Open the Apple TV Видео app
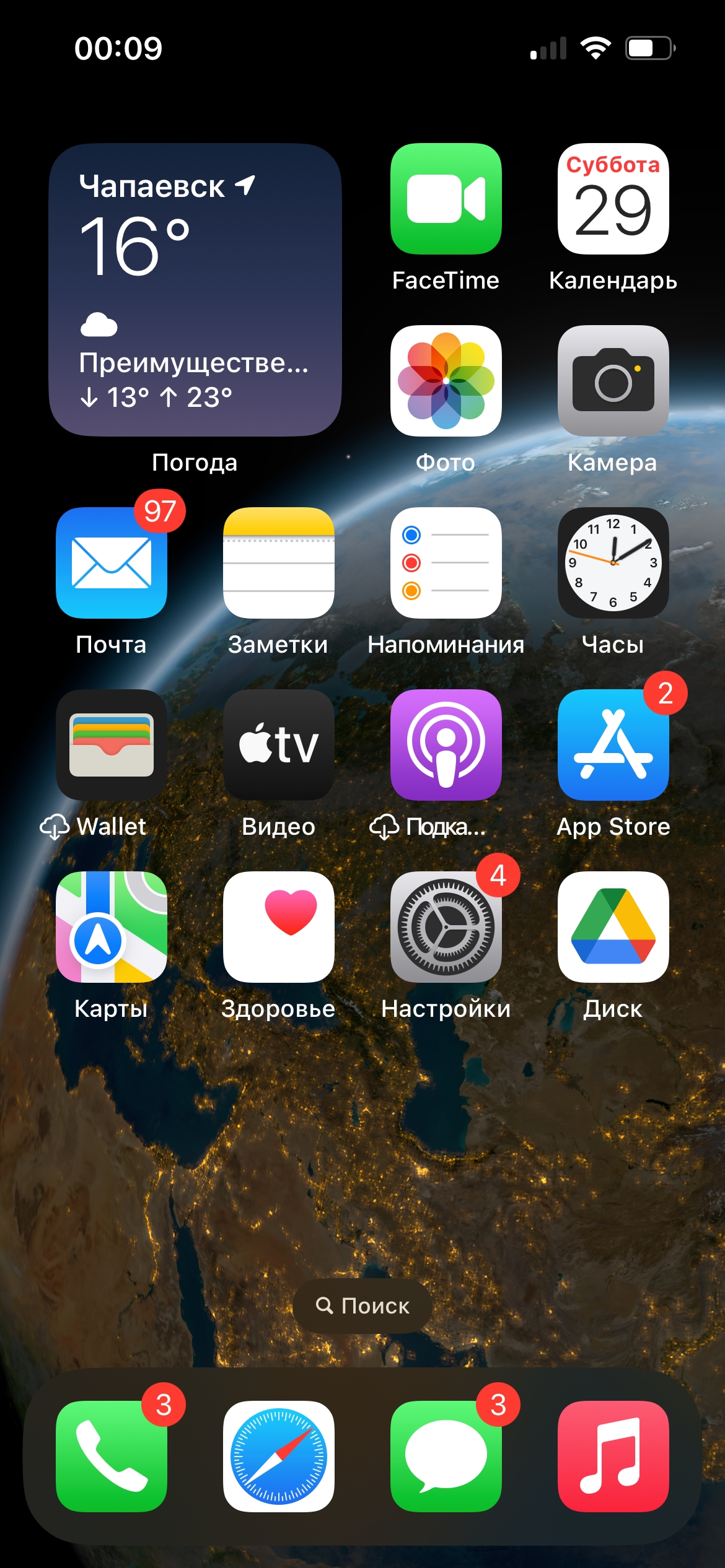The image size is (725, 1568). tap(279, 745)
